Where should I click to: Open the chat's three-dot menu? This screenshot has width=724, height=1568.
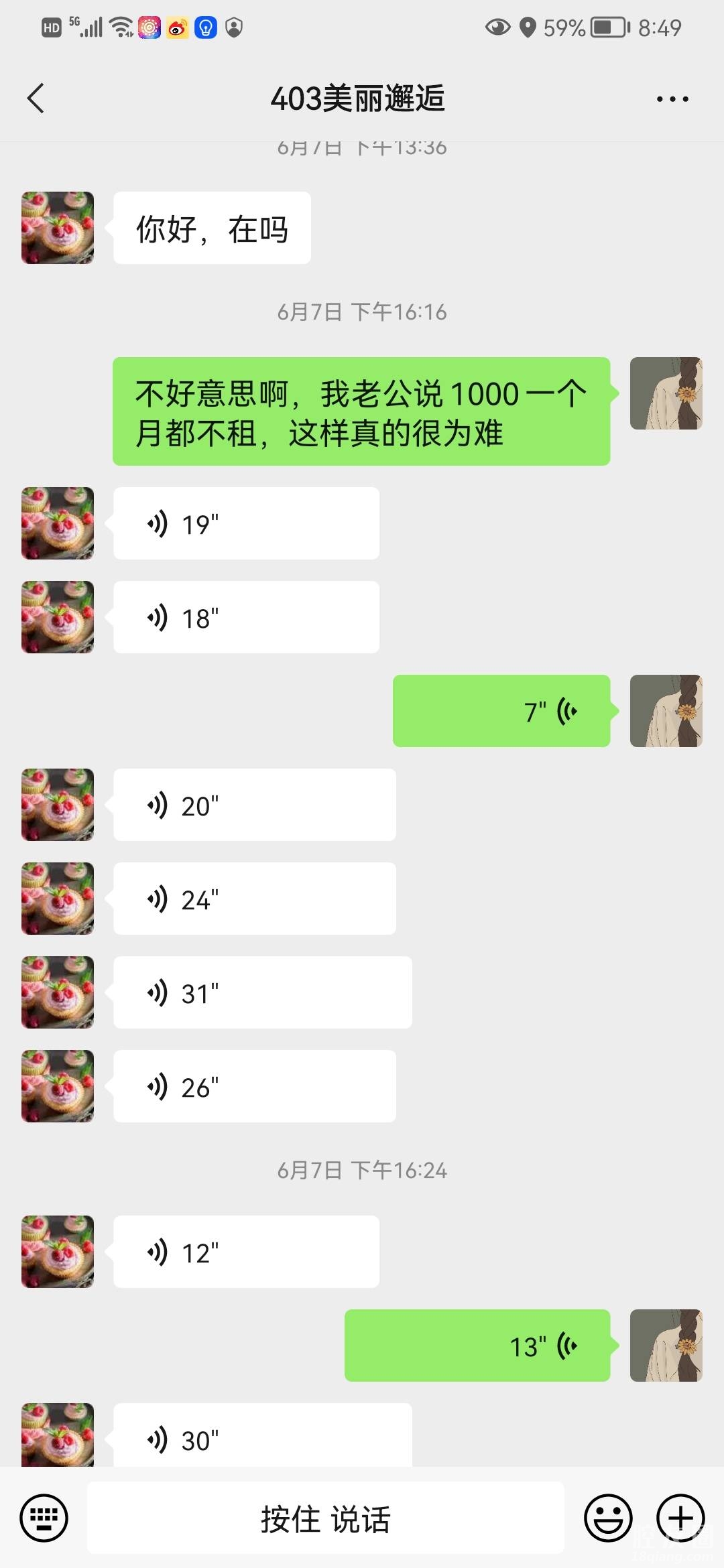[672, 99]
